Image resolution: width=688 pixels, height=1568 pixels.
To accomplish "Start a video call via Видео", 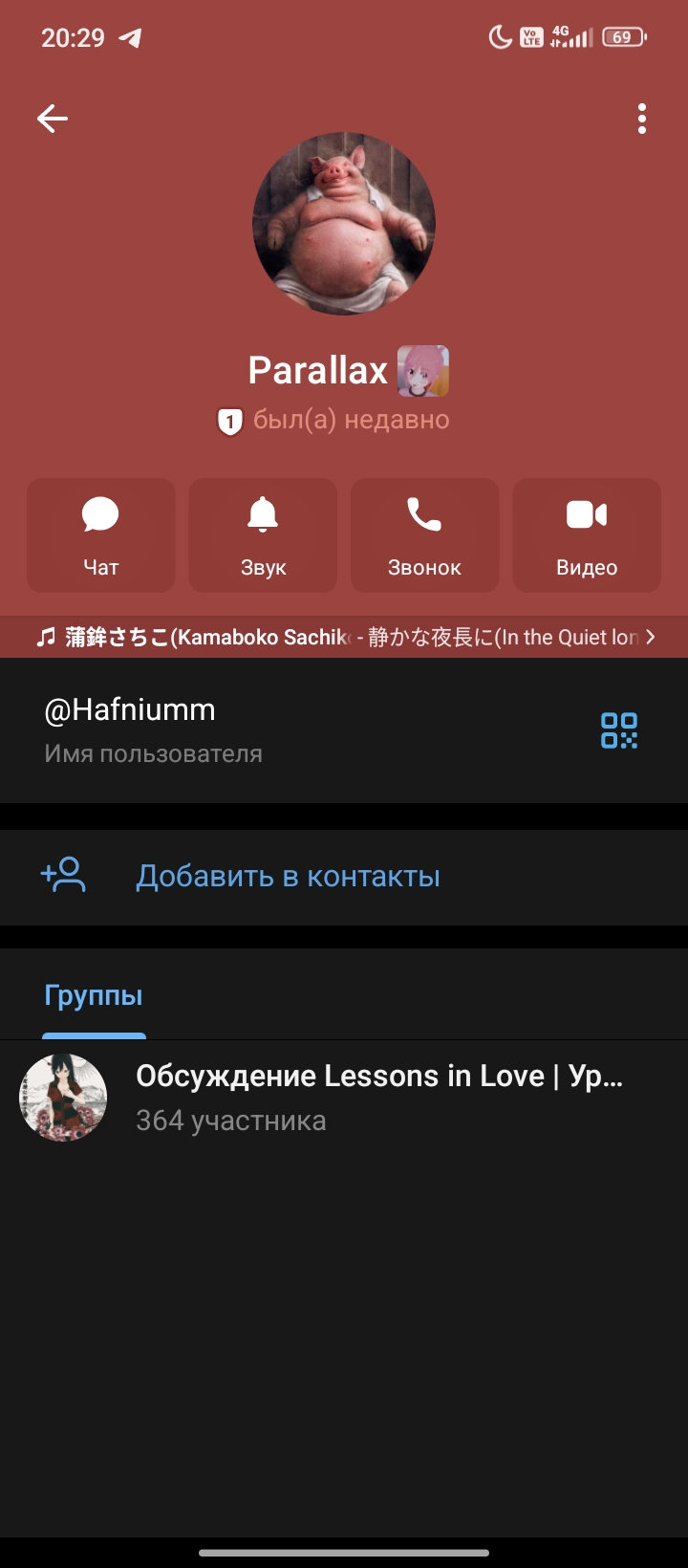I will click(587, 535).
